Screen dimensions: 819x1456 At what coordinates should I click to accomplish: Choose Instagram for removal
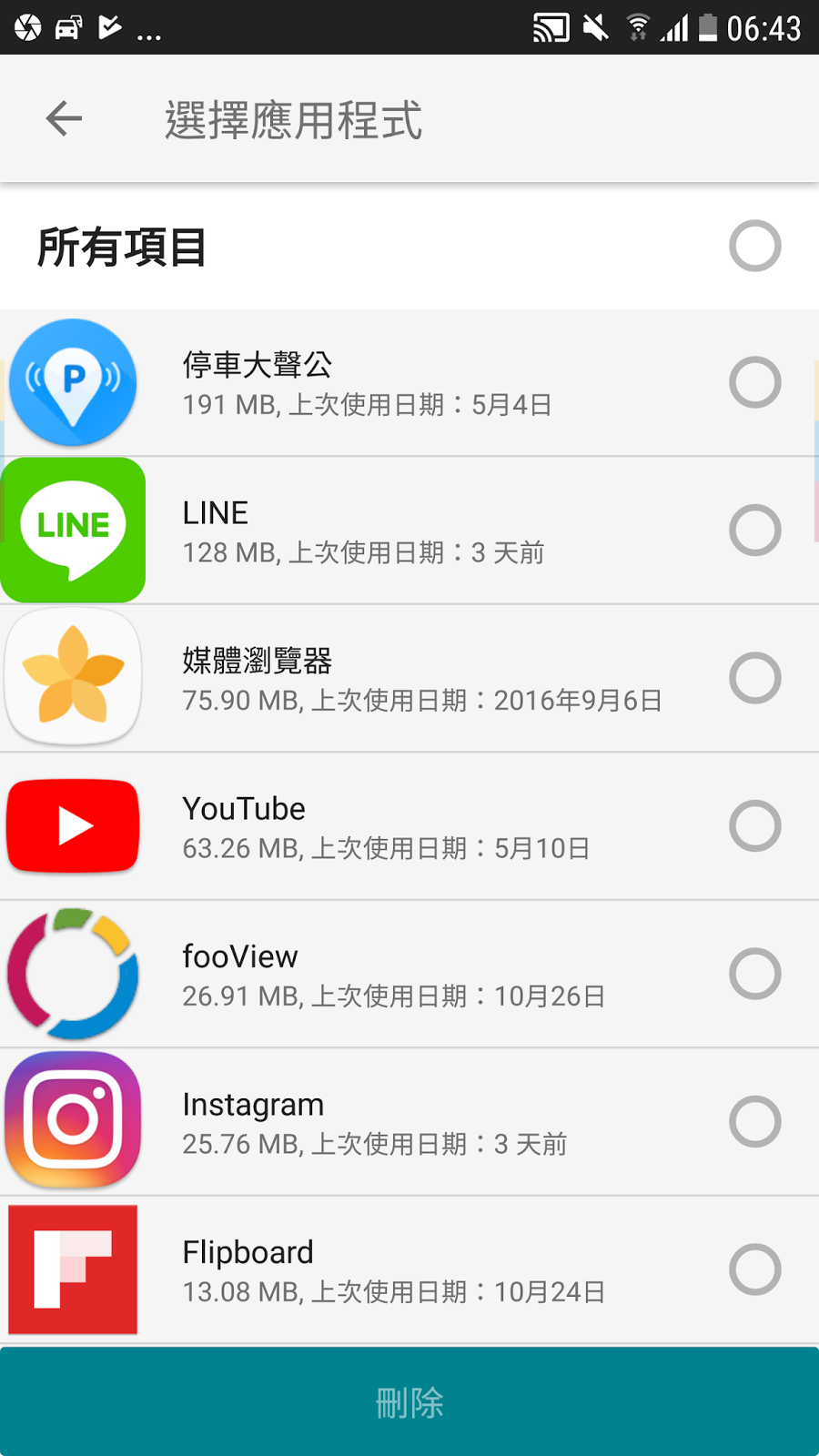tap(754, 1122)
